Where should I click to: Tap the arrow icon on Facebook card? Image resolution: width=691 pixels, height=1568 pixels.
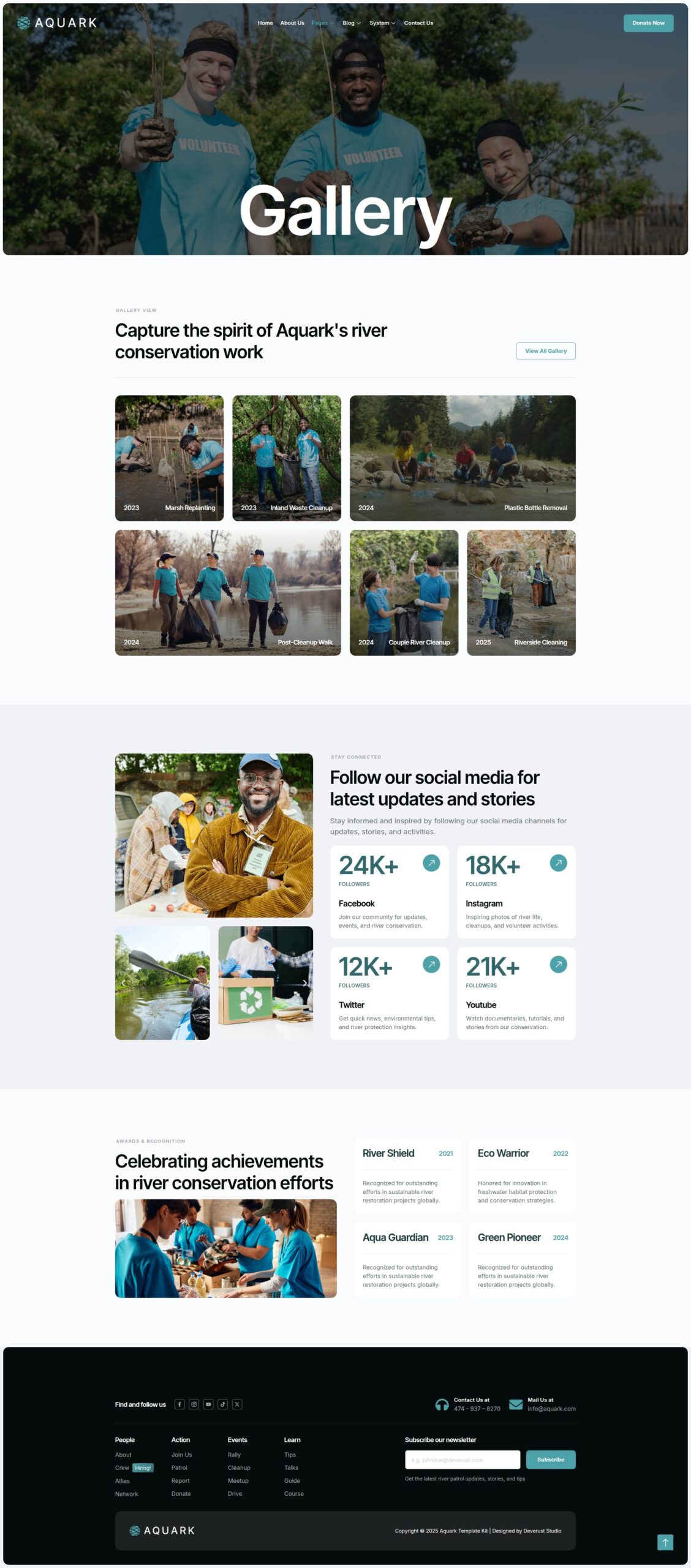pos(431,863)
